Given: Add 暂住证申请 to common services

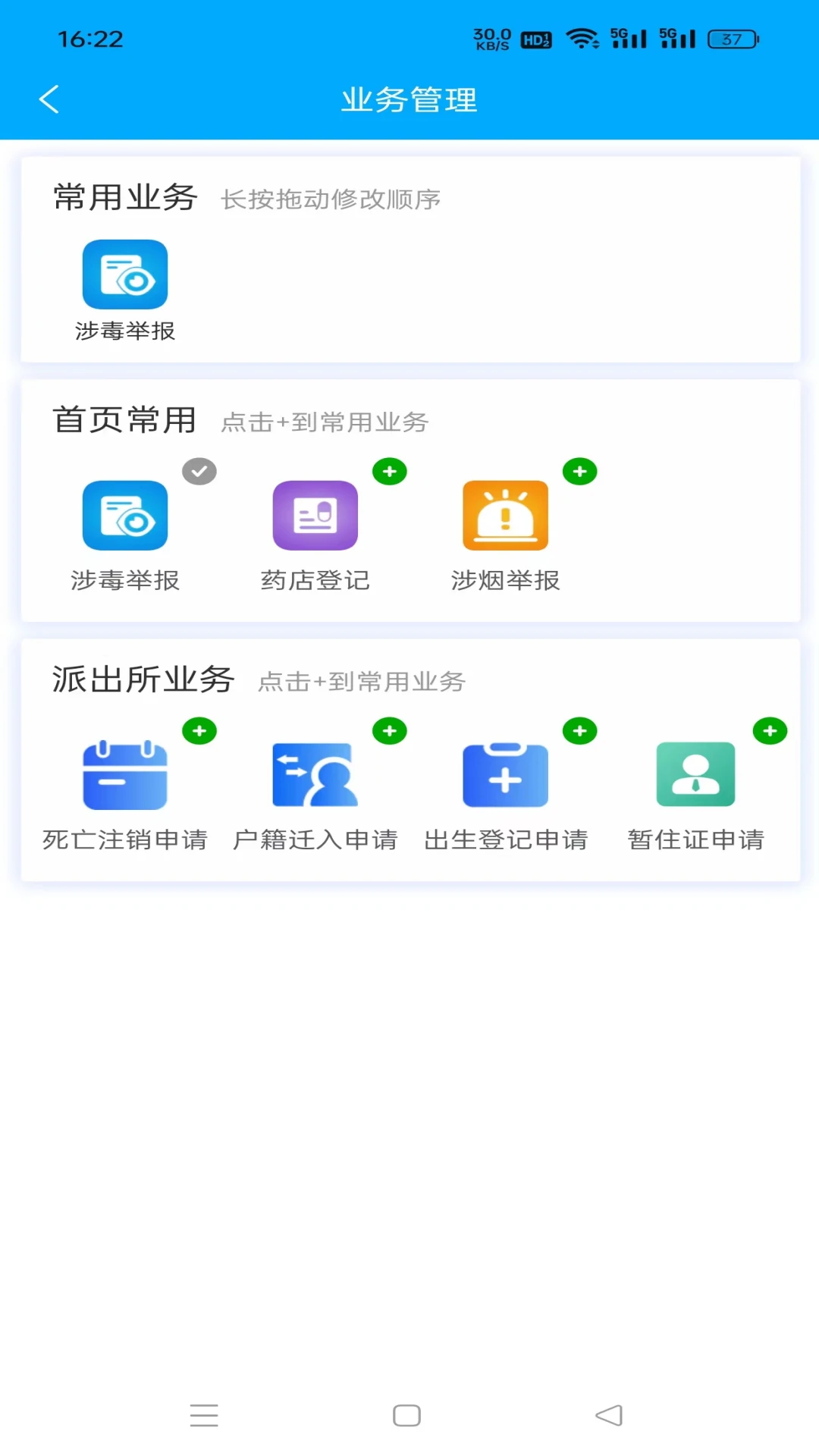Looking at the screenshot, I should [x=770, y=730].
